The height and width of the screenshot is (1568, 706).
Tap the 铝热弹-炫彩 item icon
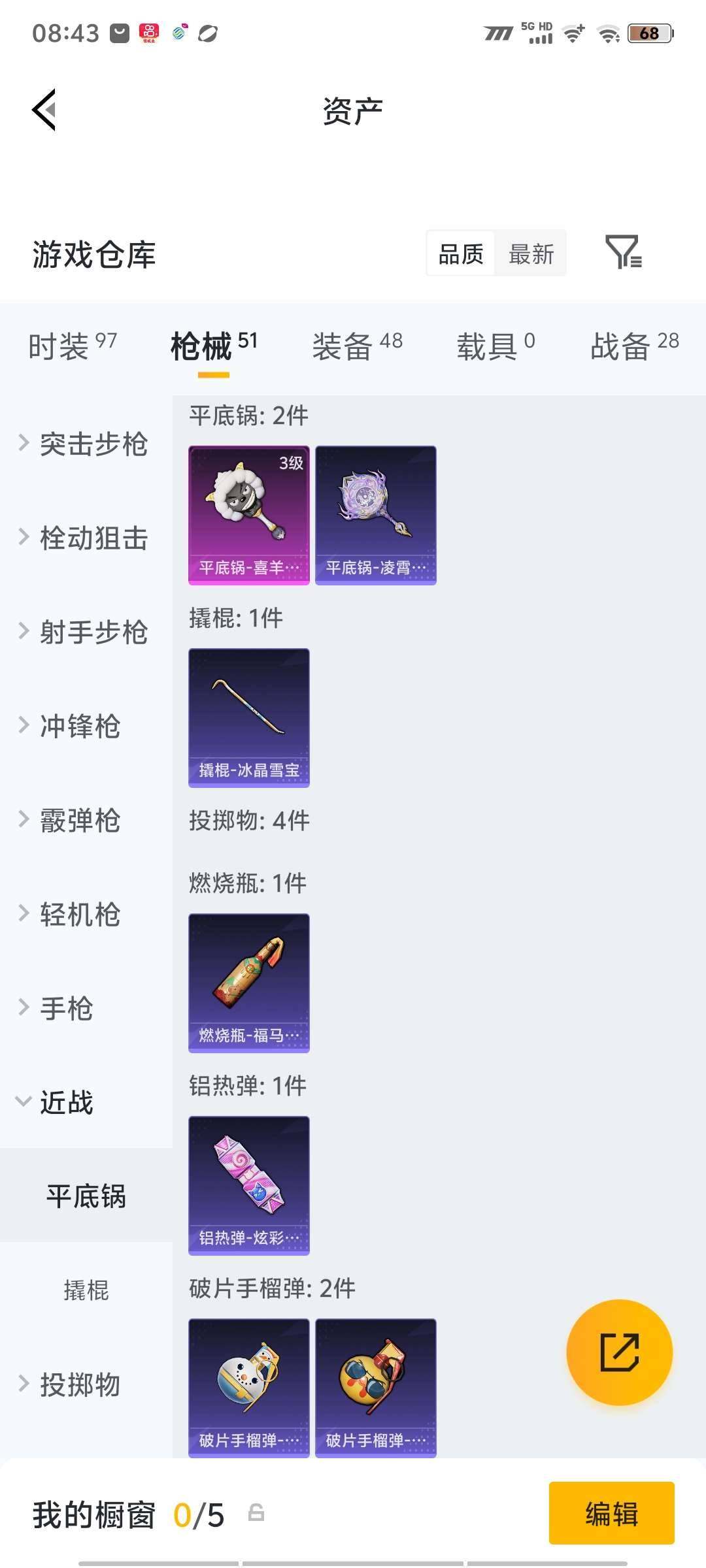[248, 1186]
